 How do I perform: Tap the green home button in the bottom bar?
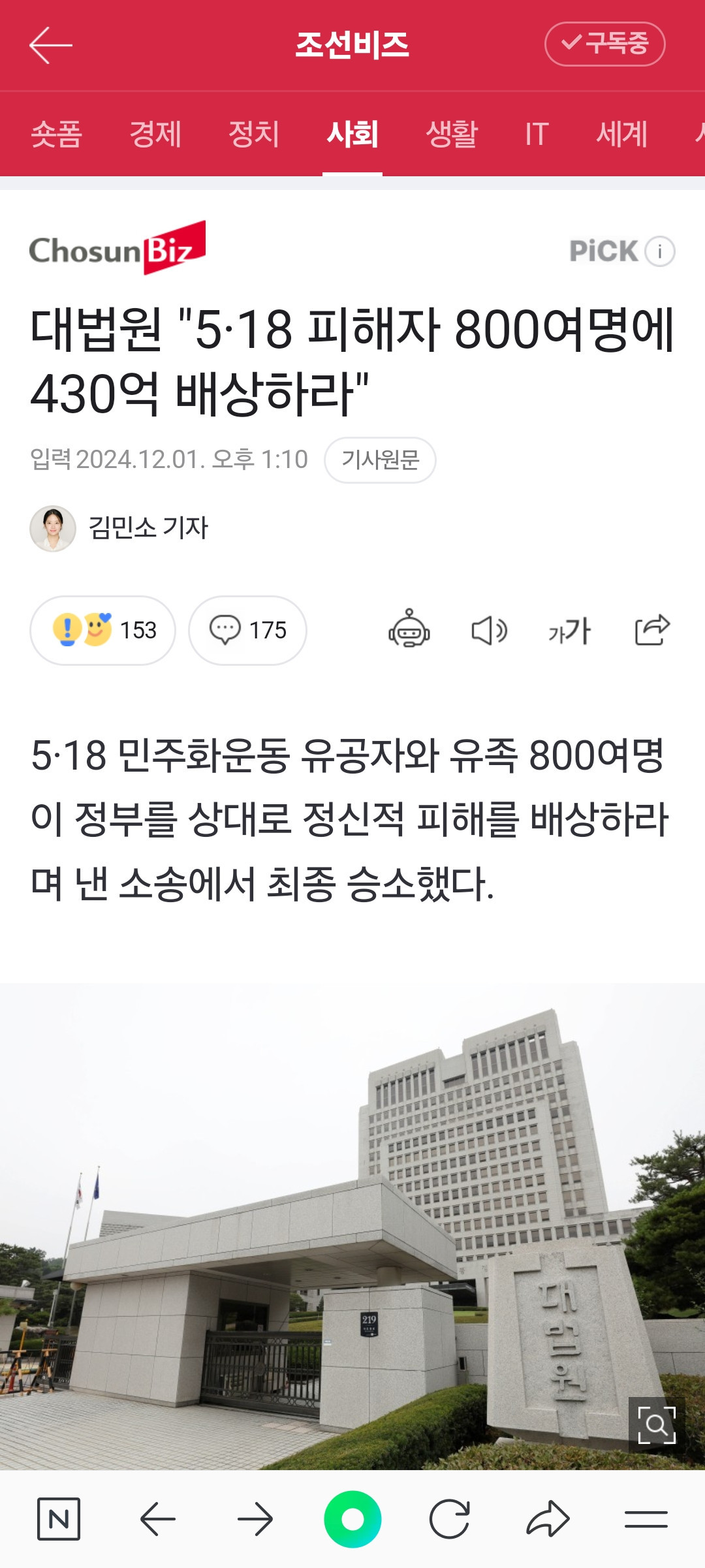(x=352, y=1520)
